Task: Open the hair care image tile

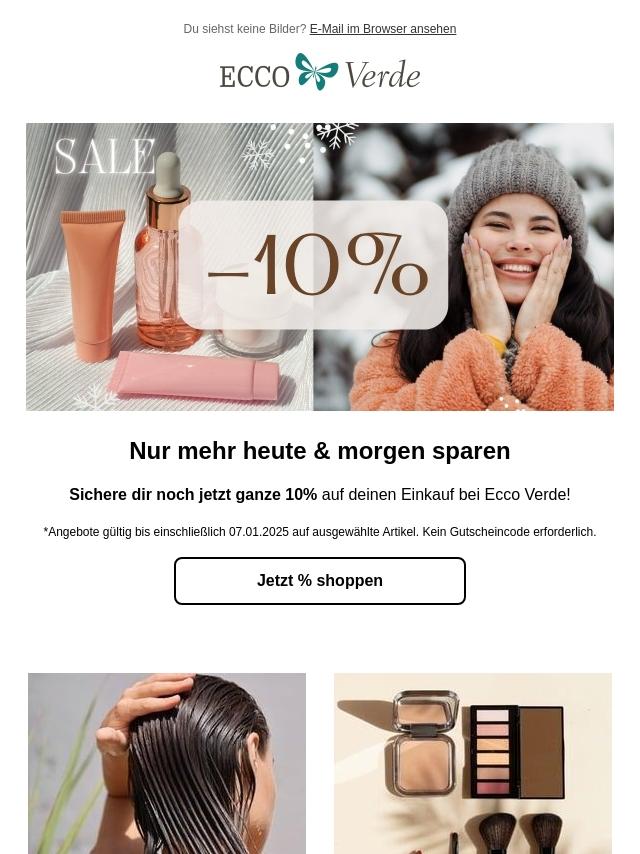Action: (167, 764)
